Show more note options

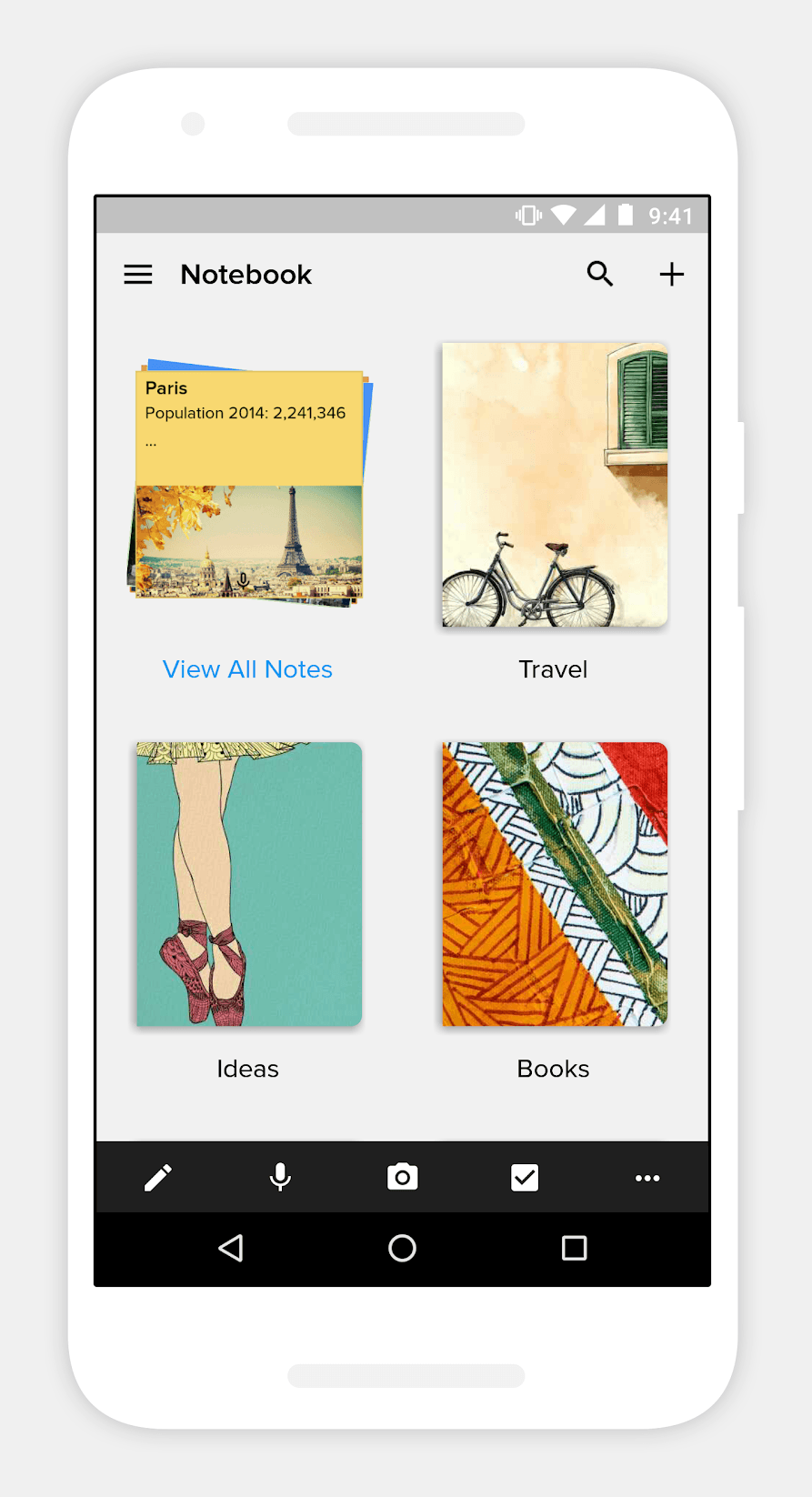647,1178
